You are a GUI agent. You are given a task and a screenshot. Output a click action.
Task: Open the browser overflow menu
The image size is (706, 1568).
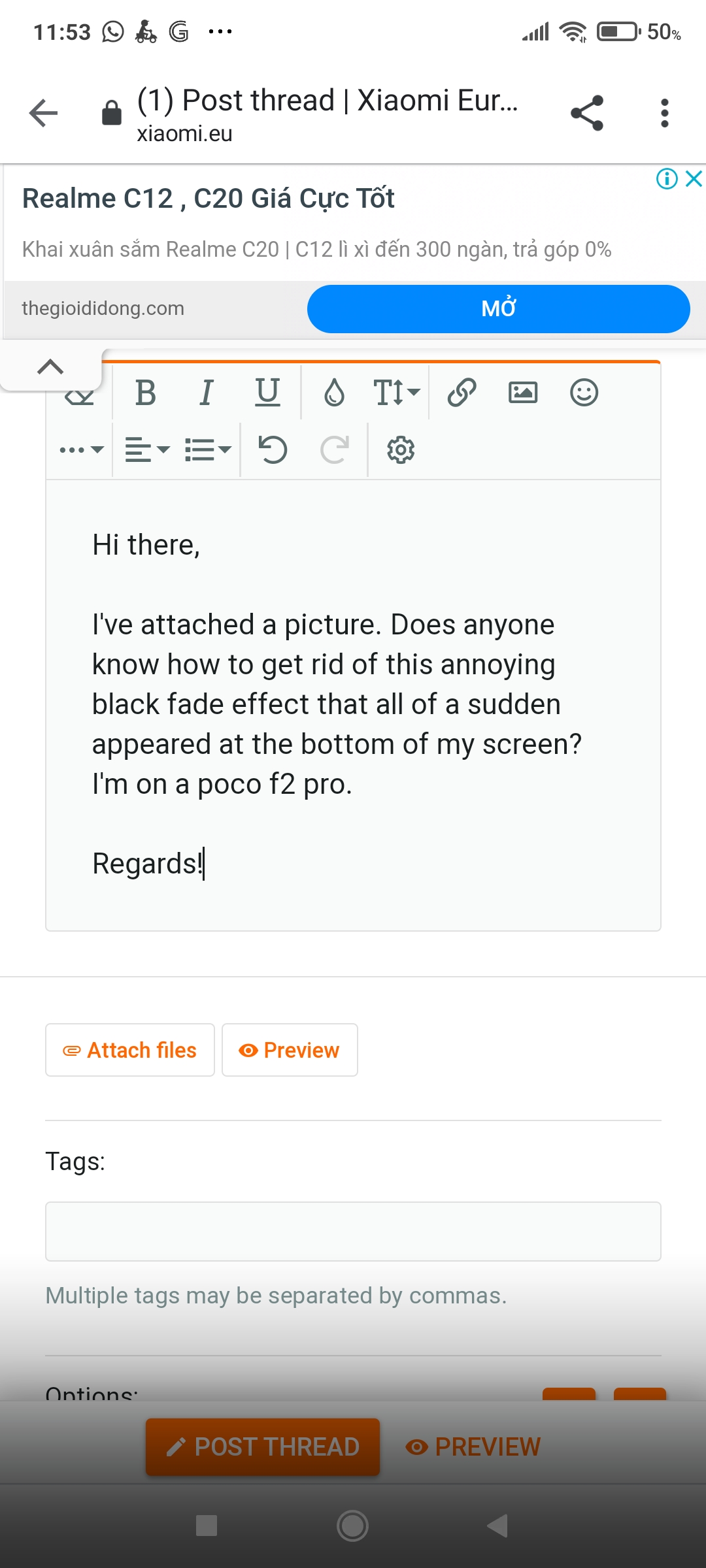665,113
